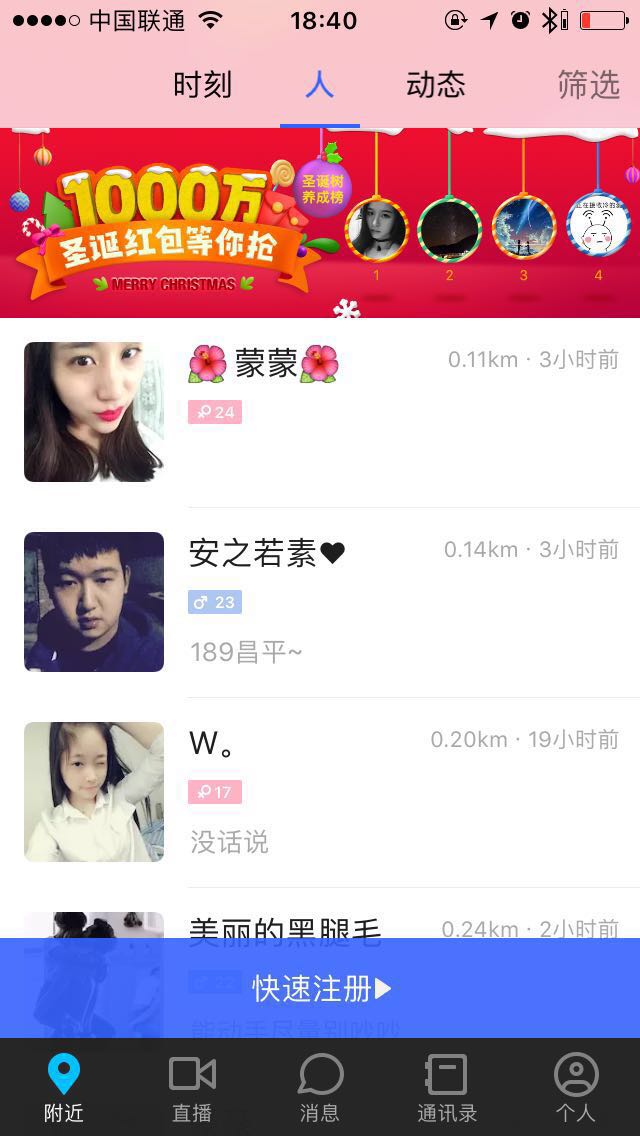This screenshot has height=1136, width=640.
Task: Open the 筛选 filter
Action: coord(588,85)
